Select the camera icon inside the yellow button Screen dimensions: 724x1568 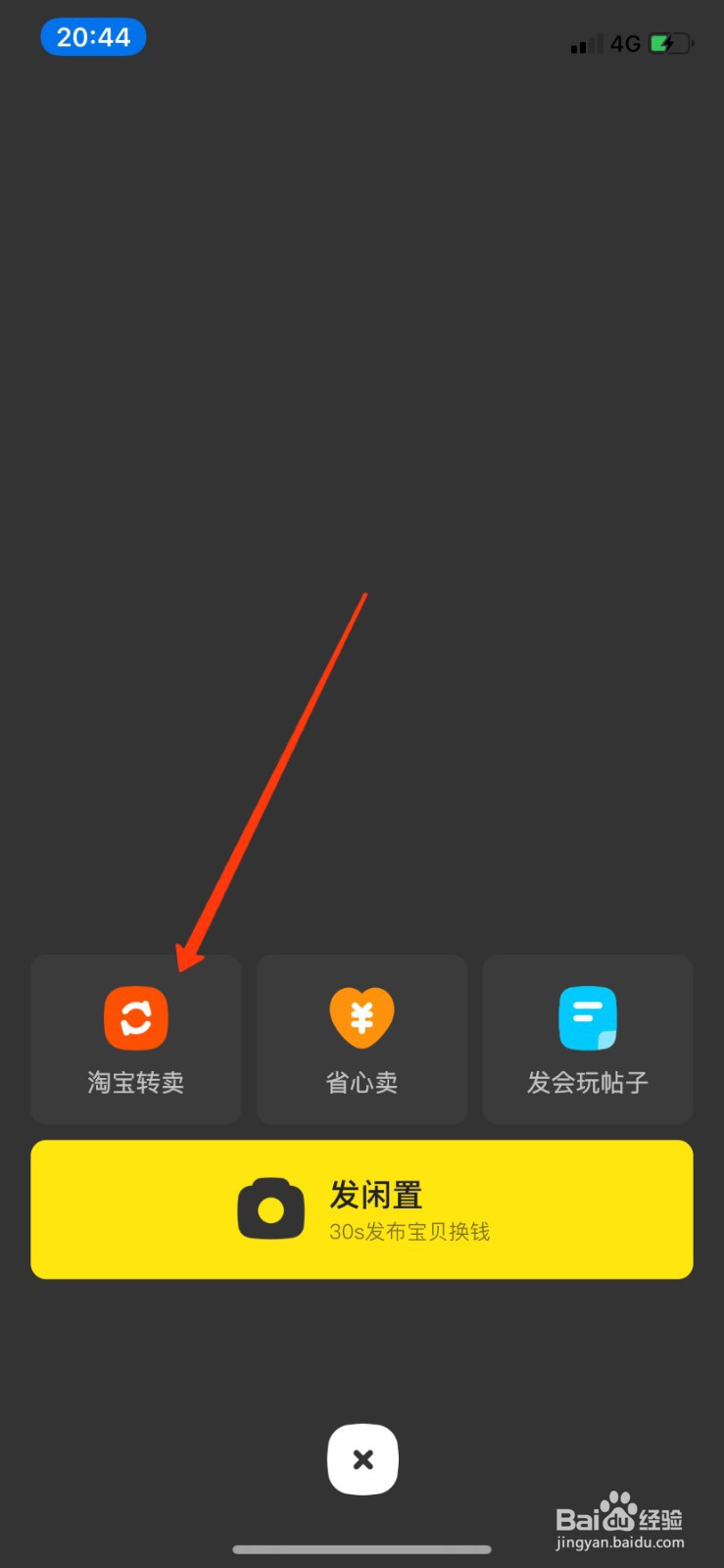[x=269, y=1208]
